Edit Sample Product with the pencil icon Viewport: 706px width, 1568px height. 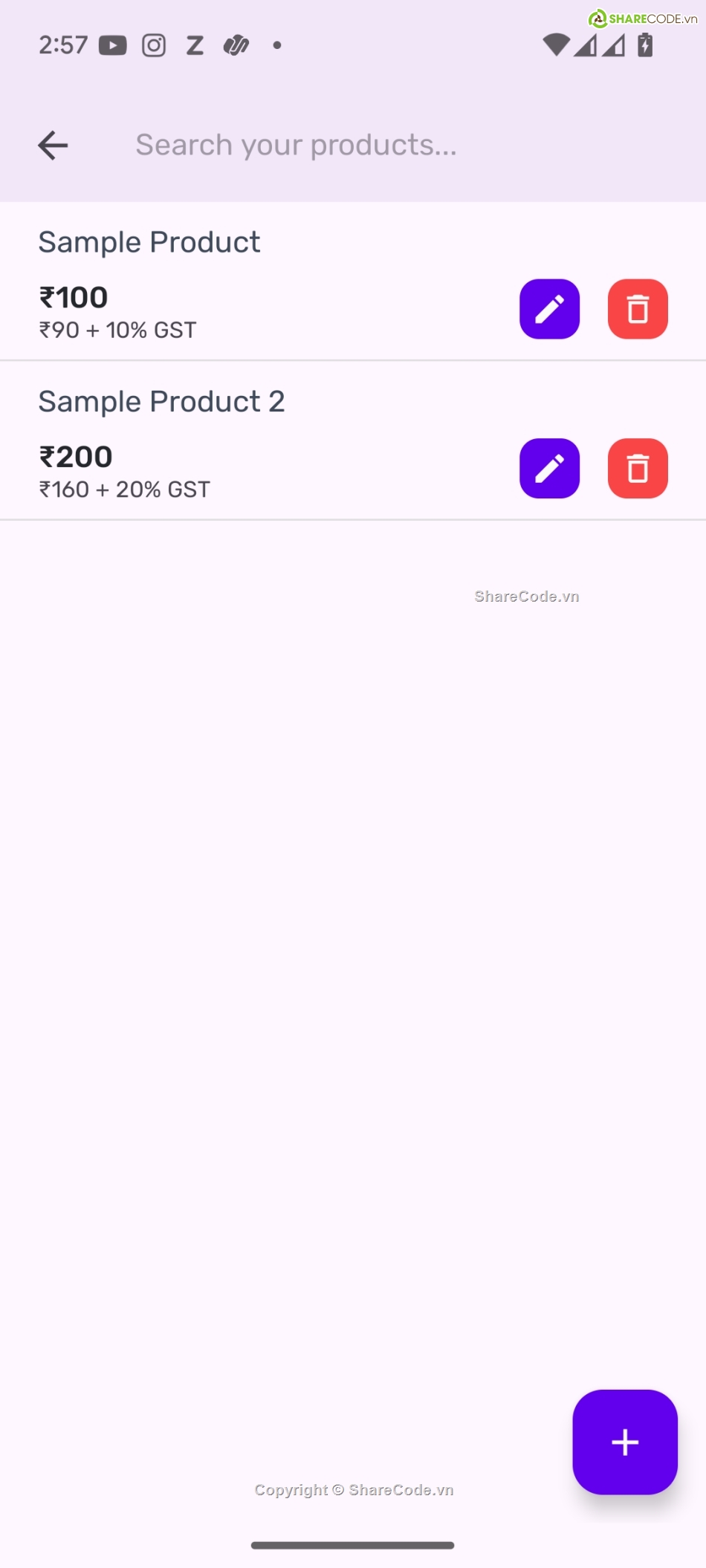[x=549, y=309]
